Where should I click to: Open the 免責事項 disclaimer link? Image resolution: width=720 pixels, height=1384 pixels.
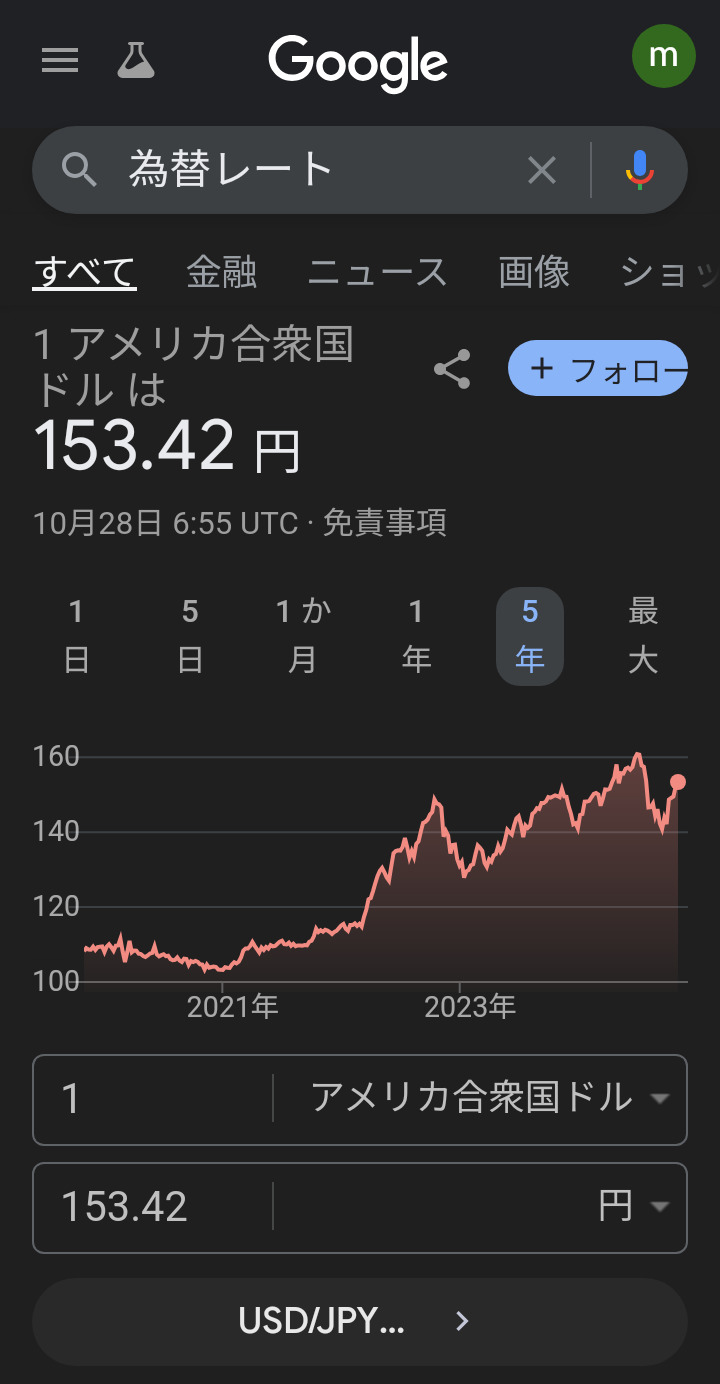pyautogui.click(x=384, y=522)
